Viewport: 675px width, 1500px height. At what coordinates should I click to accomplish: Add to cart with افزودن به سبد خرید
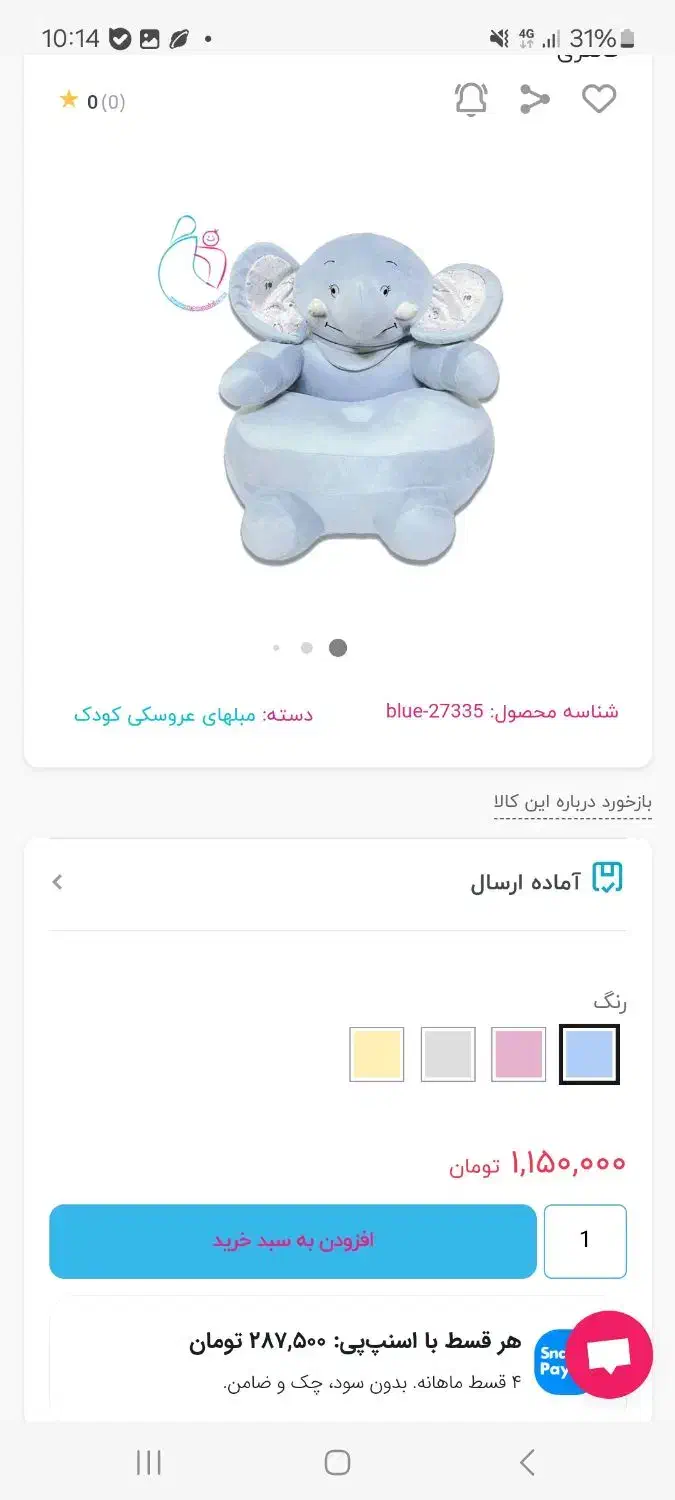click(293, 1241)
